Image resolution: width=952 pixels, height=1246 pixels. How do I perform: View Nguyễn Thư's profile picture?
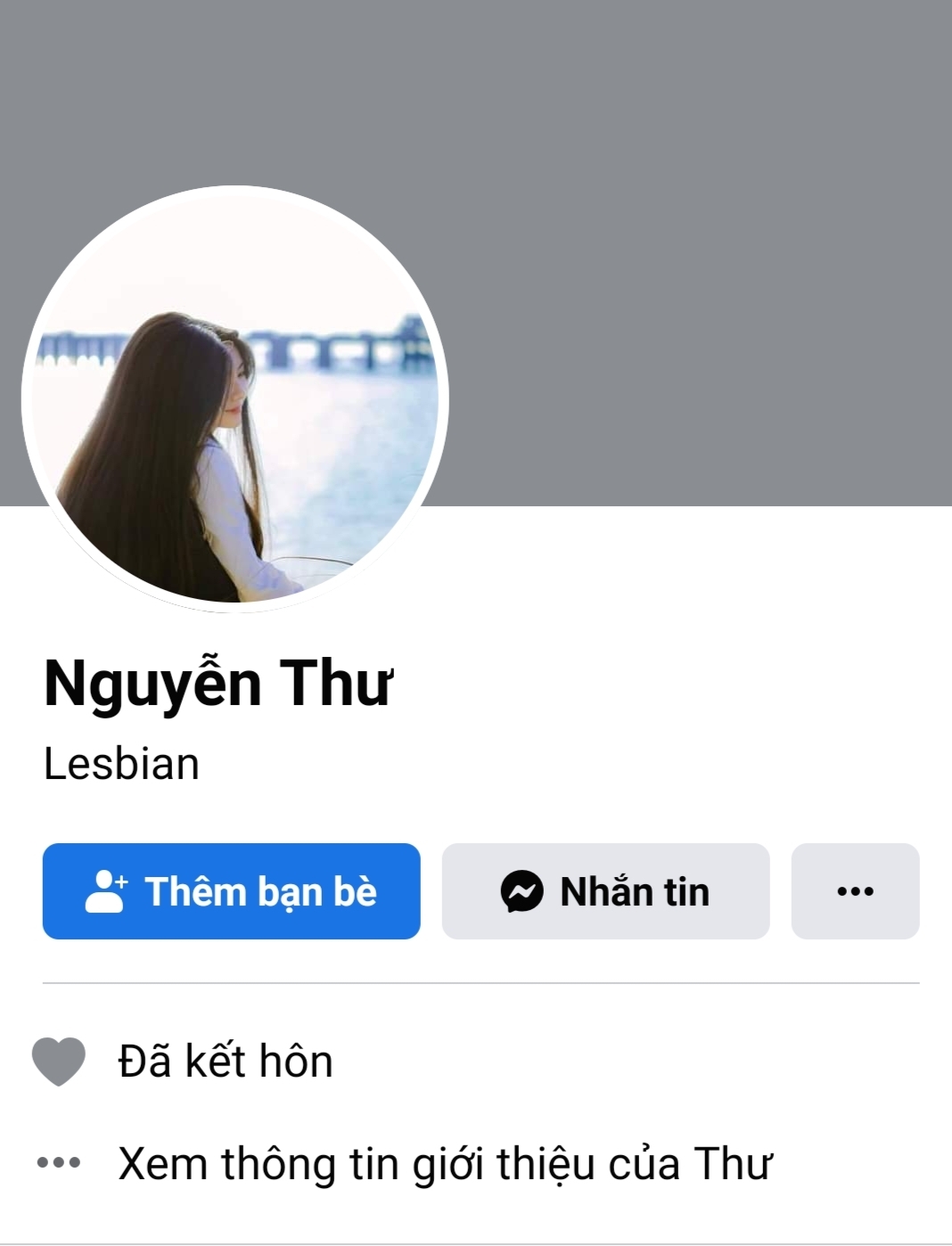point(234,398)
